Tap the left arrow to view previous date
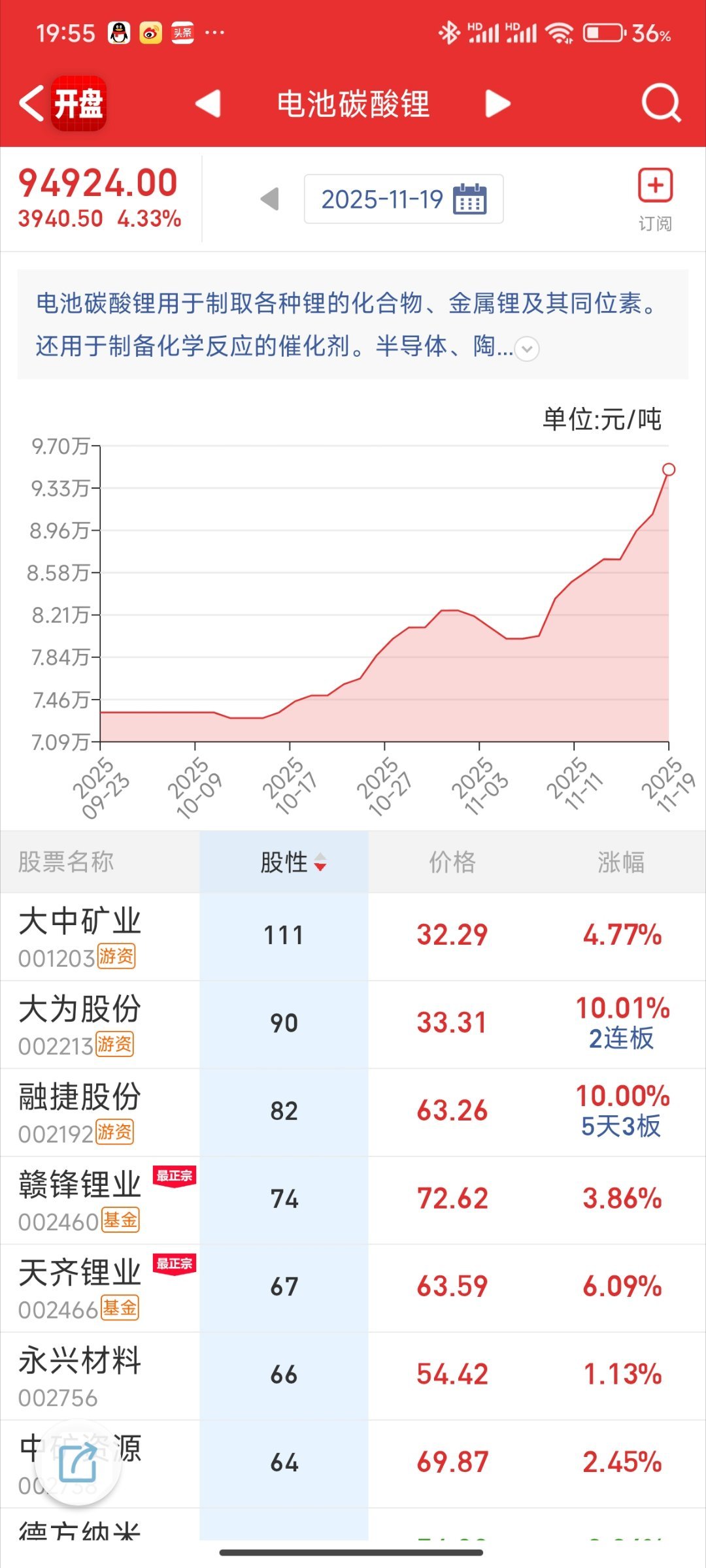This screenshot has width=706, height=1568. (x=269, y=199)
